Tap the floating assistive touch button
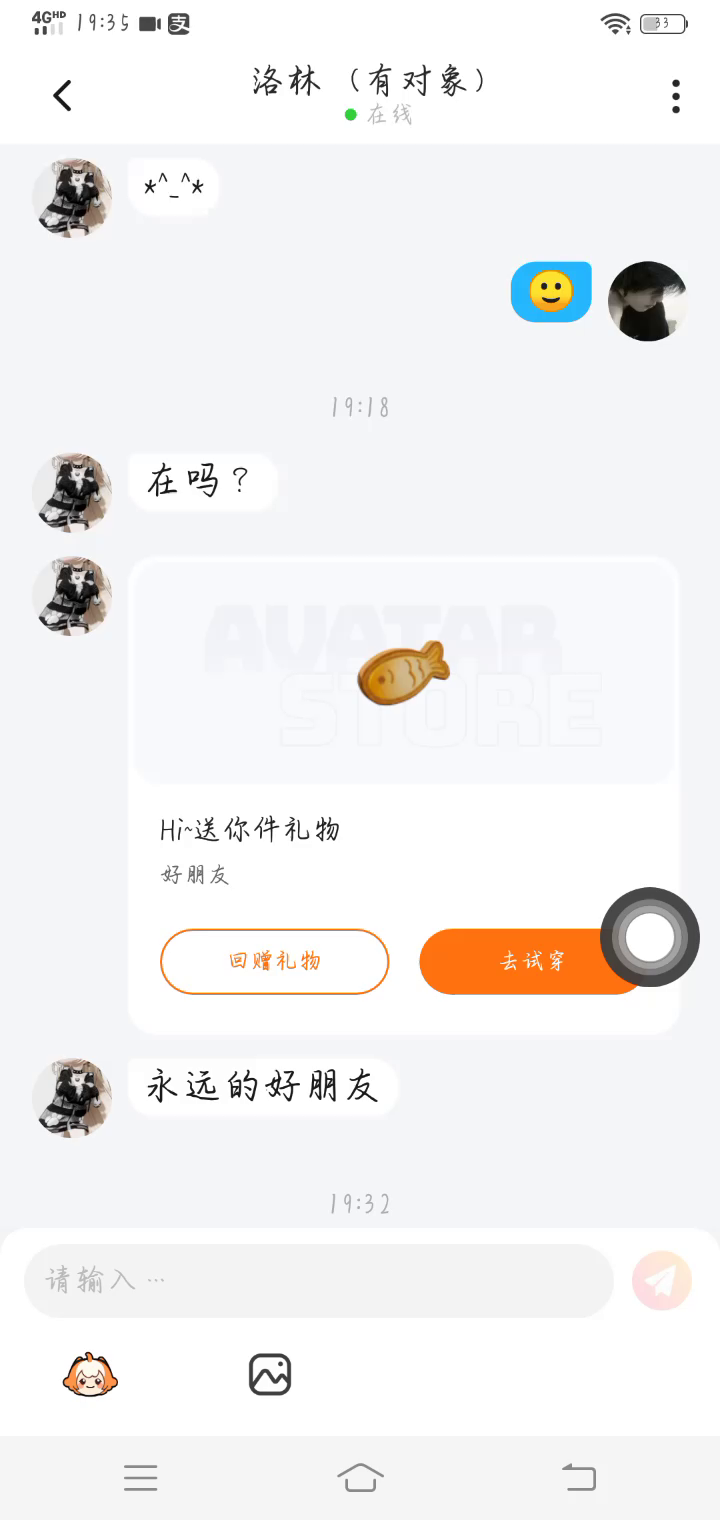 (x=650, y=937)
